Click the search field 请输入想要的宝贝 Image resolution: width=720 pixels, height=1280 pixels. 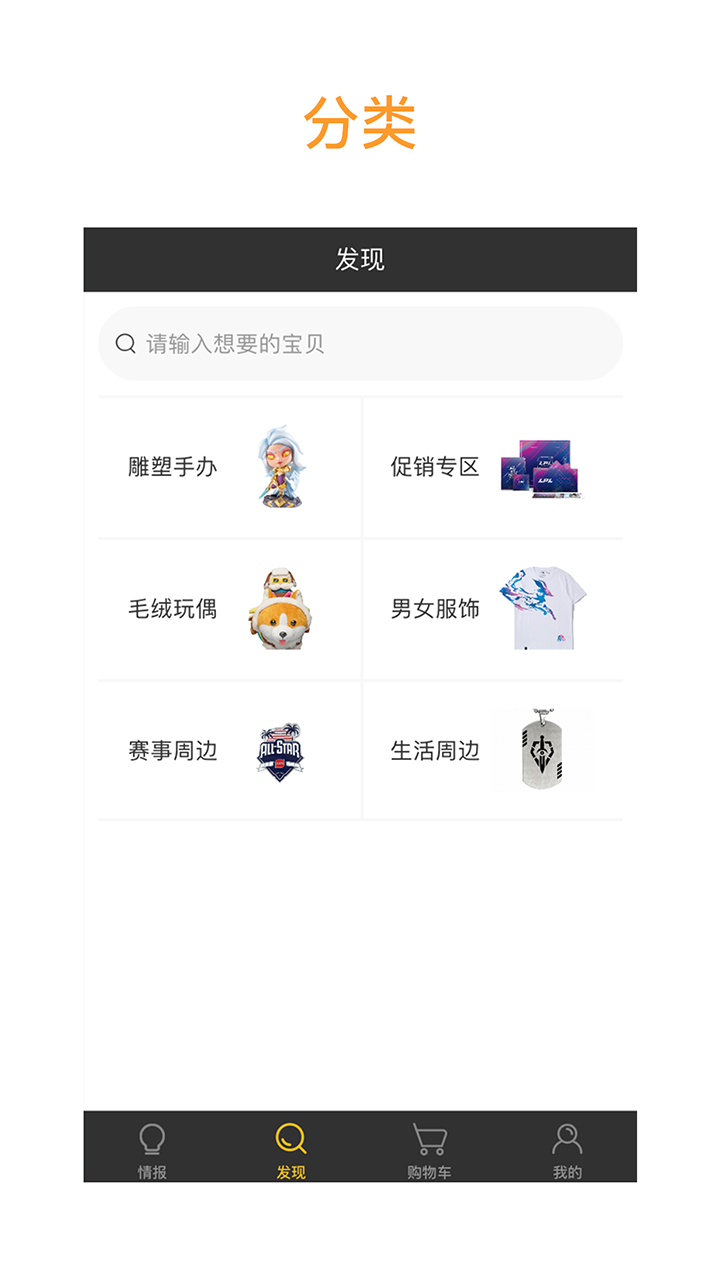click(360, 343)
